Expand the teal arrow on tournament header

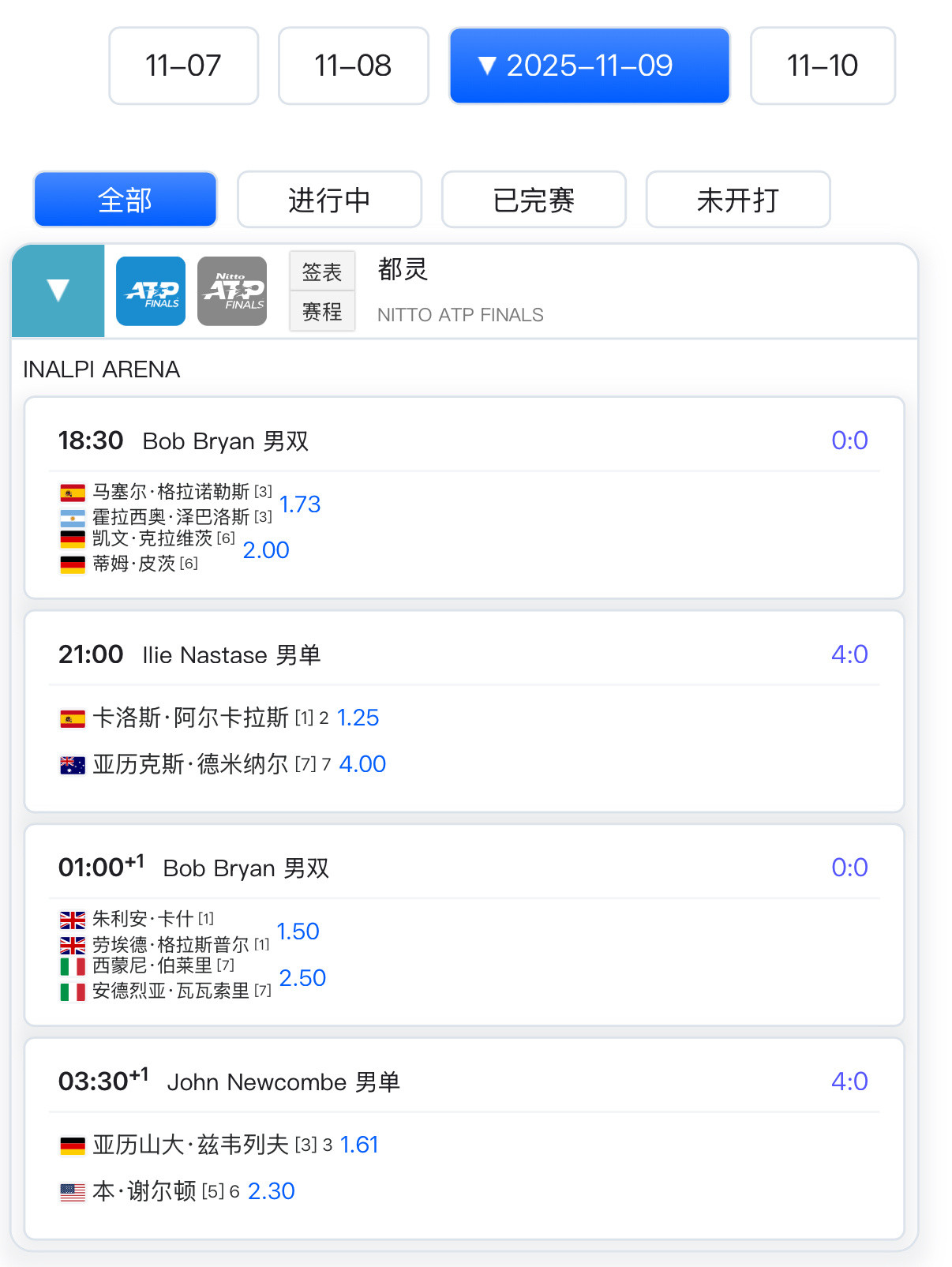(x=57, y=291)
